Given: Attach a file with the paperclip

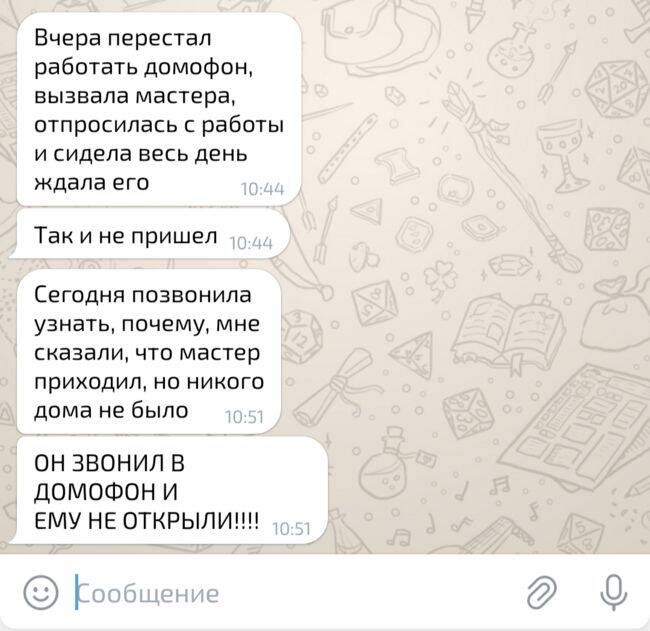Looking at the screenshot, I should pyautogui.click(x=542, y=593).
